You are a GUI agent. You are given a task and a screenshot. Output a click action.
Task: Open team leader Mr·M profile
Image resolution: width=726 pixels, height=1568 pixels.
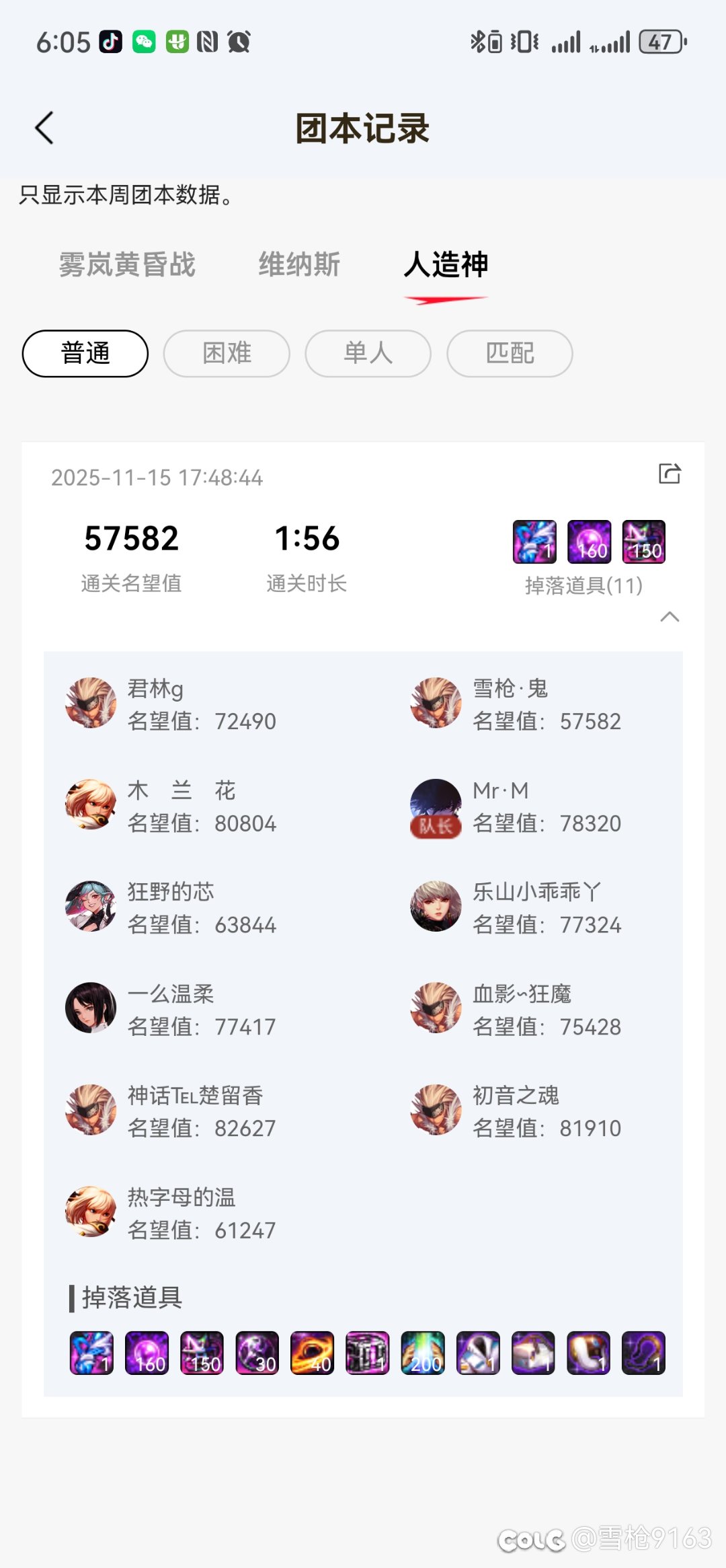(x=436, y=805)
